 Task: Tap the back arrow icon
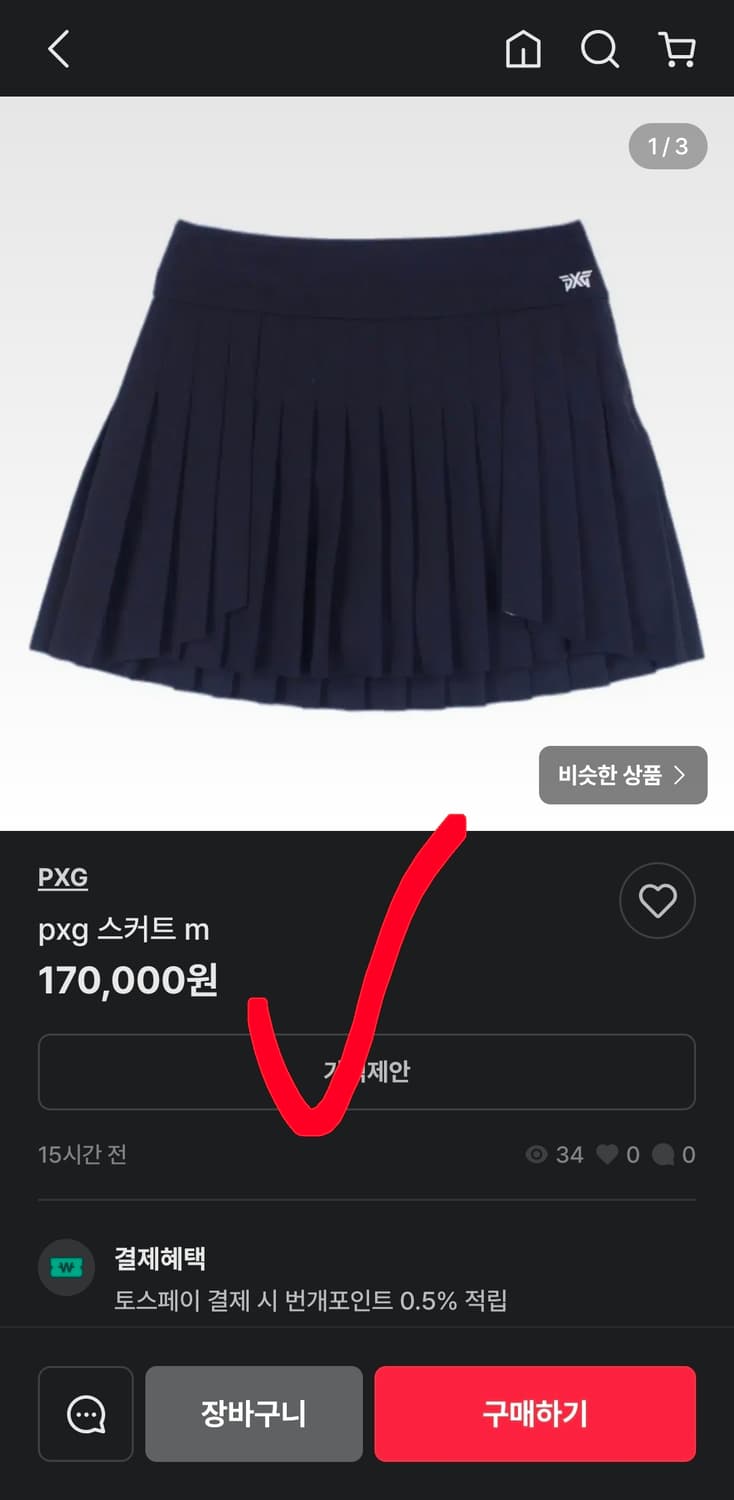[x=57, y=48]
